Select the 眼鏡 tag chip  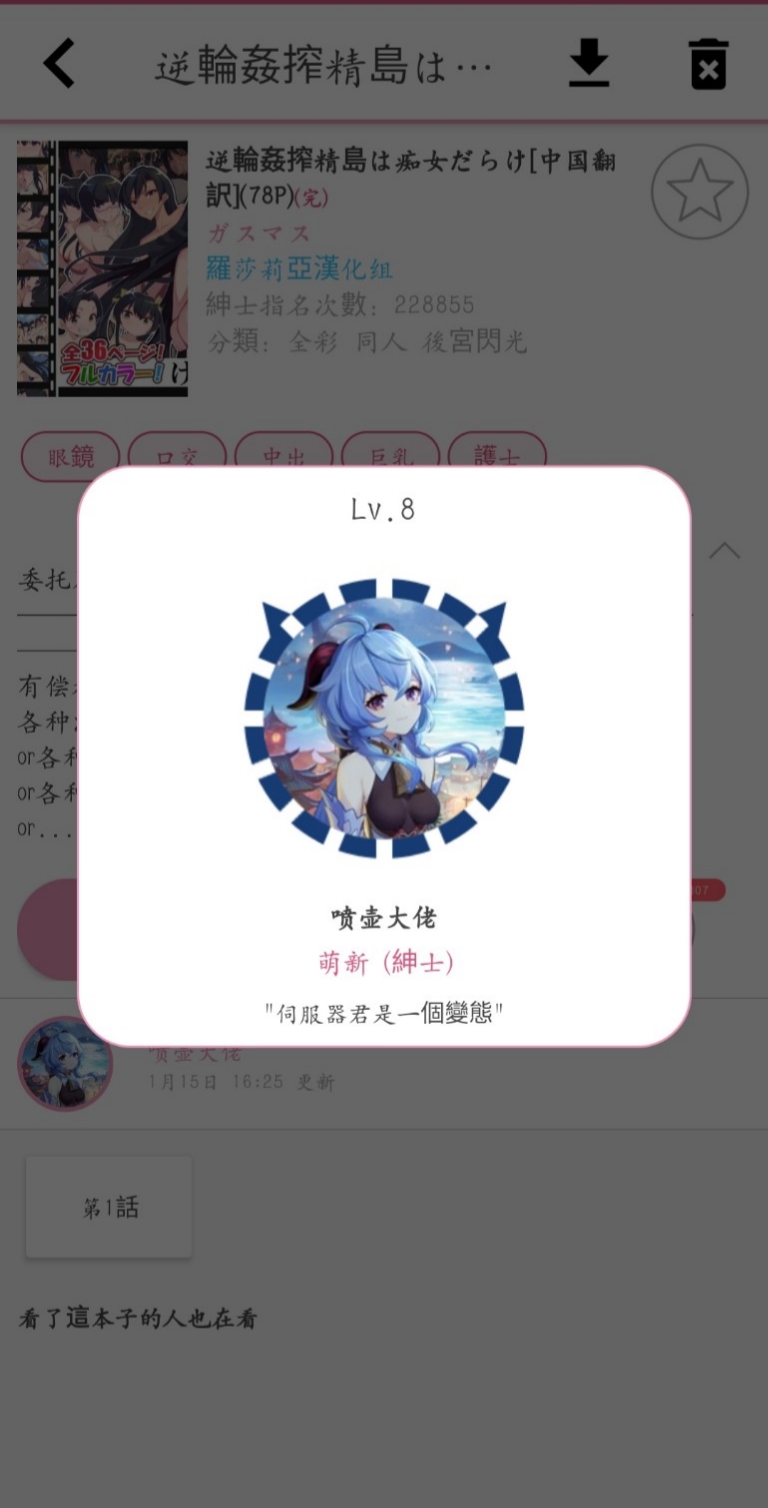[x=70, y=455]
